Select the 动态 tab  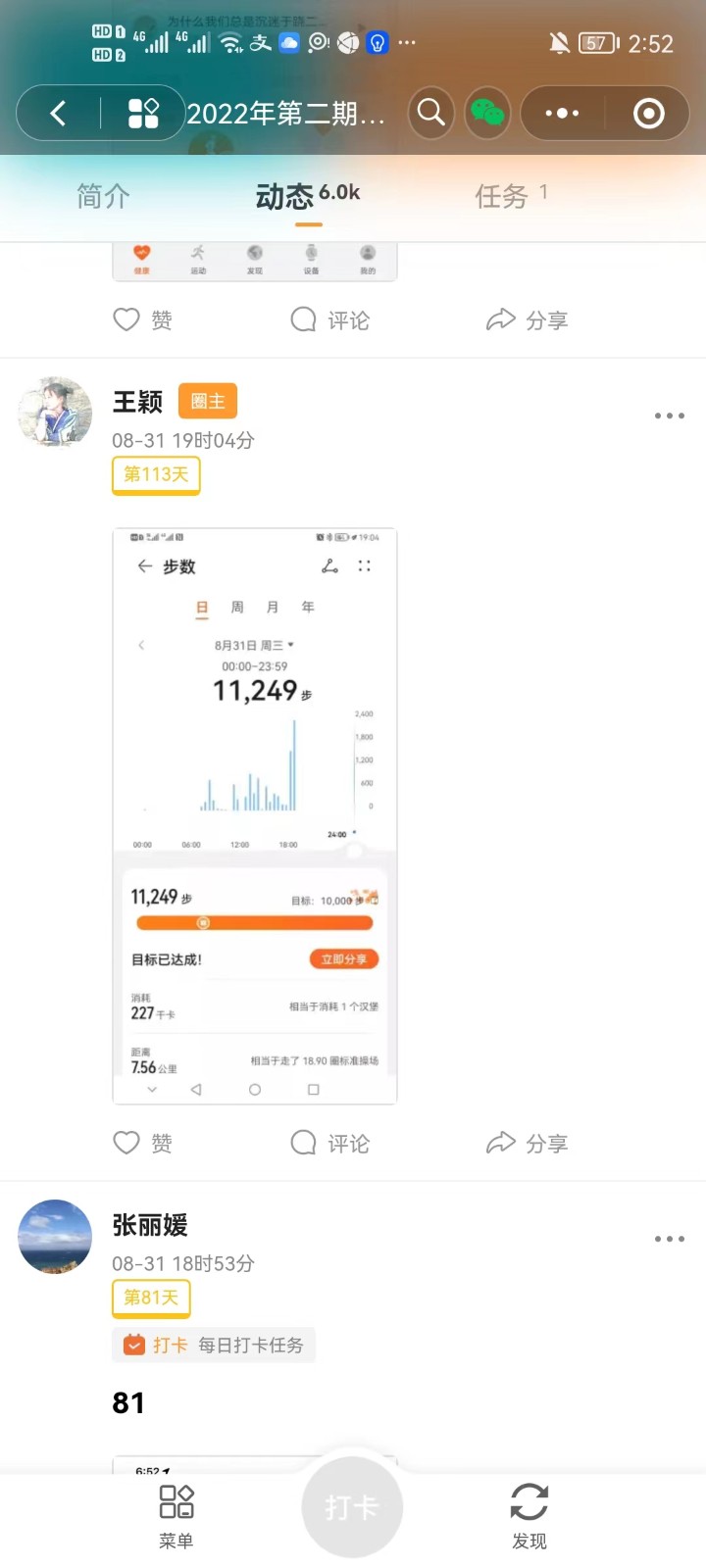[284, 197]
